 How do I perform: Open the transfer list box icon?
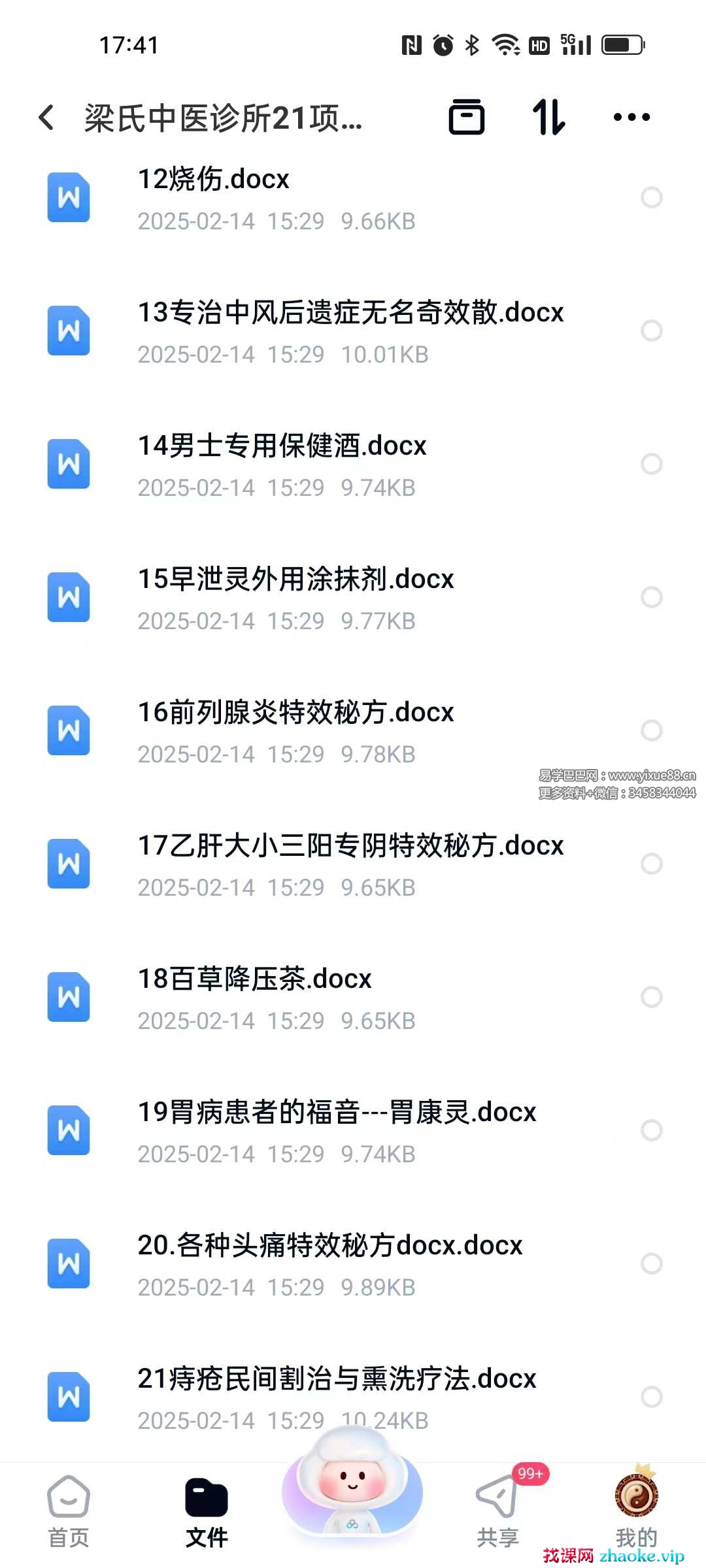click(x=466, y=118)
